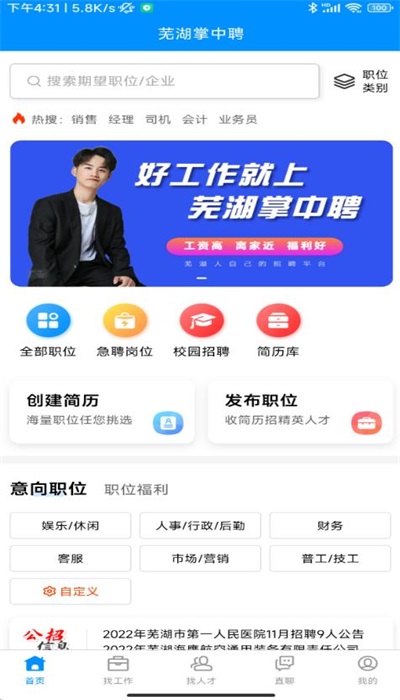Tap the 自定义 customize button
Image resolution: width=400 pixels, height=700 pixels.
click(71, 592)
